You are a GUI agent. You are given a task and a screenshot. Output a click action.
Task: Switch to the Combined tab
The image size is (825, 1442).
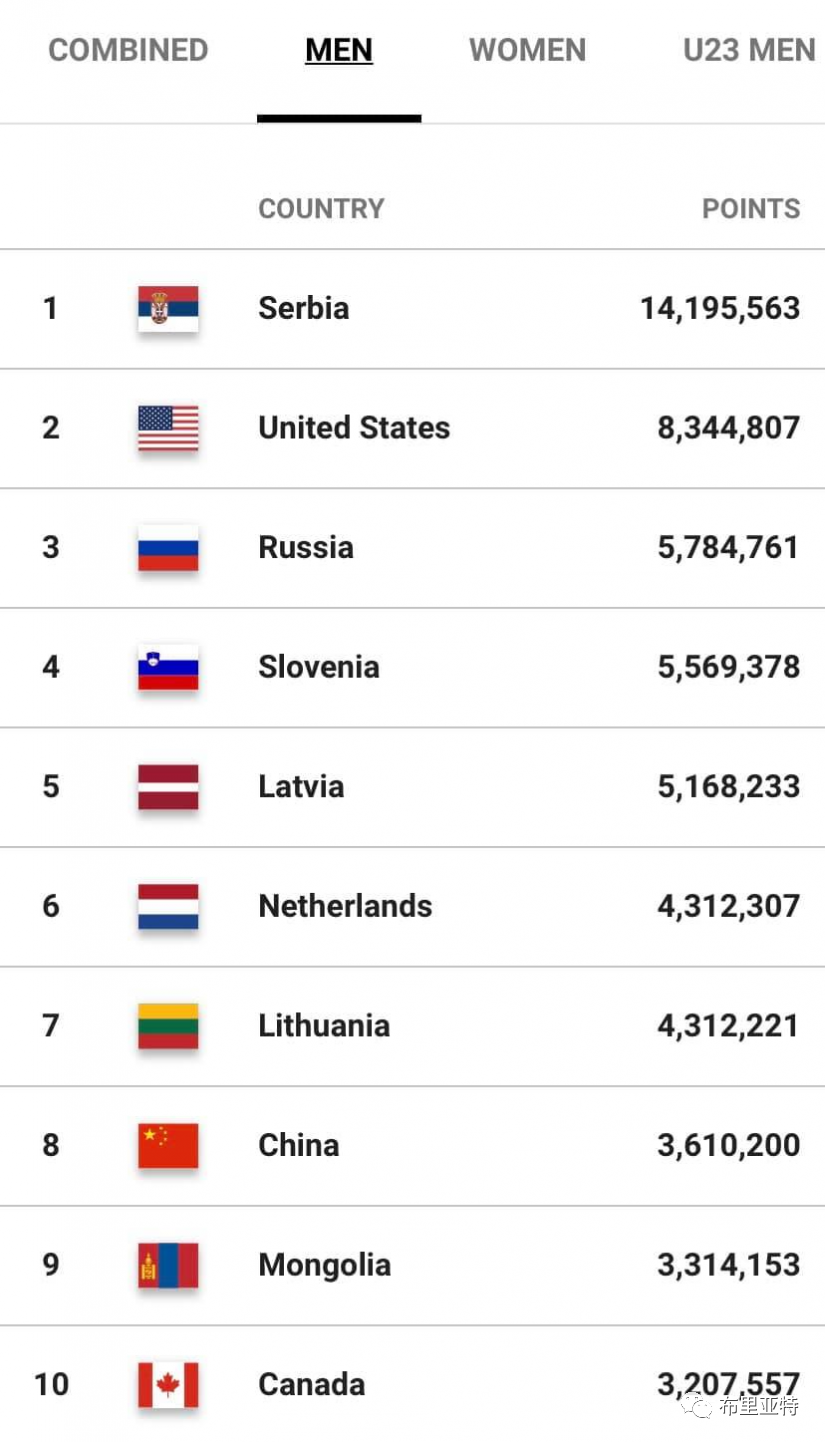(128, 50)
